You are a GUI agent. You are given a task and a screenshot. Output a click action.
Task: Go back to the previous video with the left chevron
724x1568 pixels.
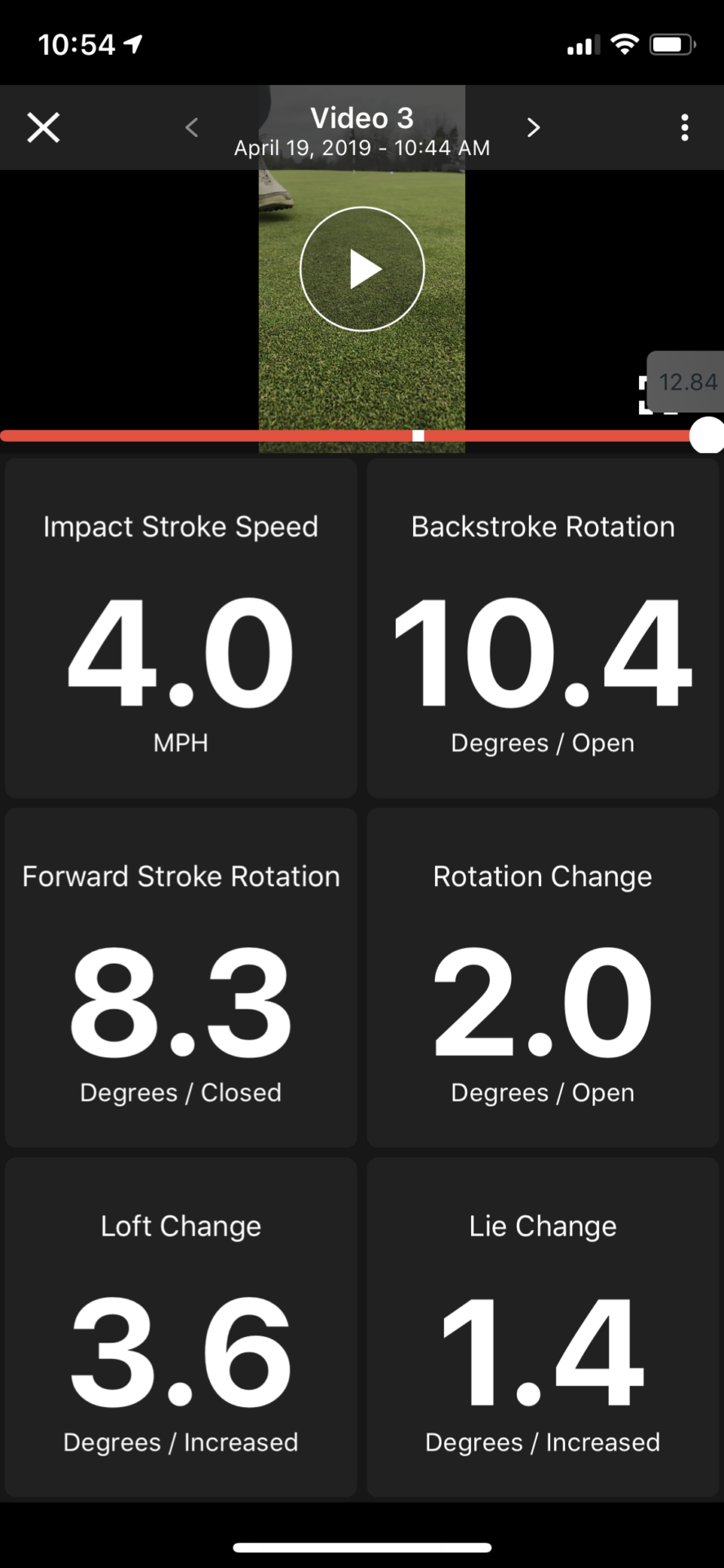(191, 127)
